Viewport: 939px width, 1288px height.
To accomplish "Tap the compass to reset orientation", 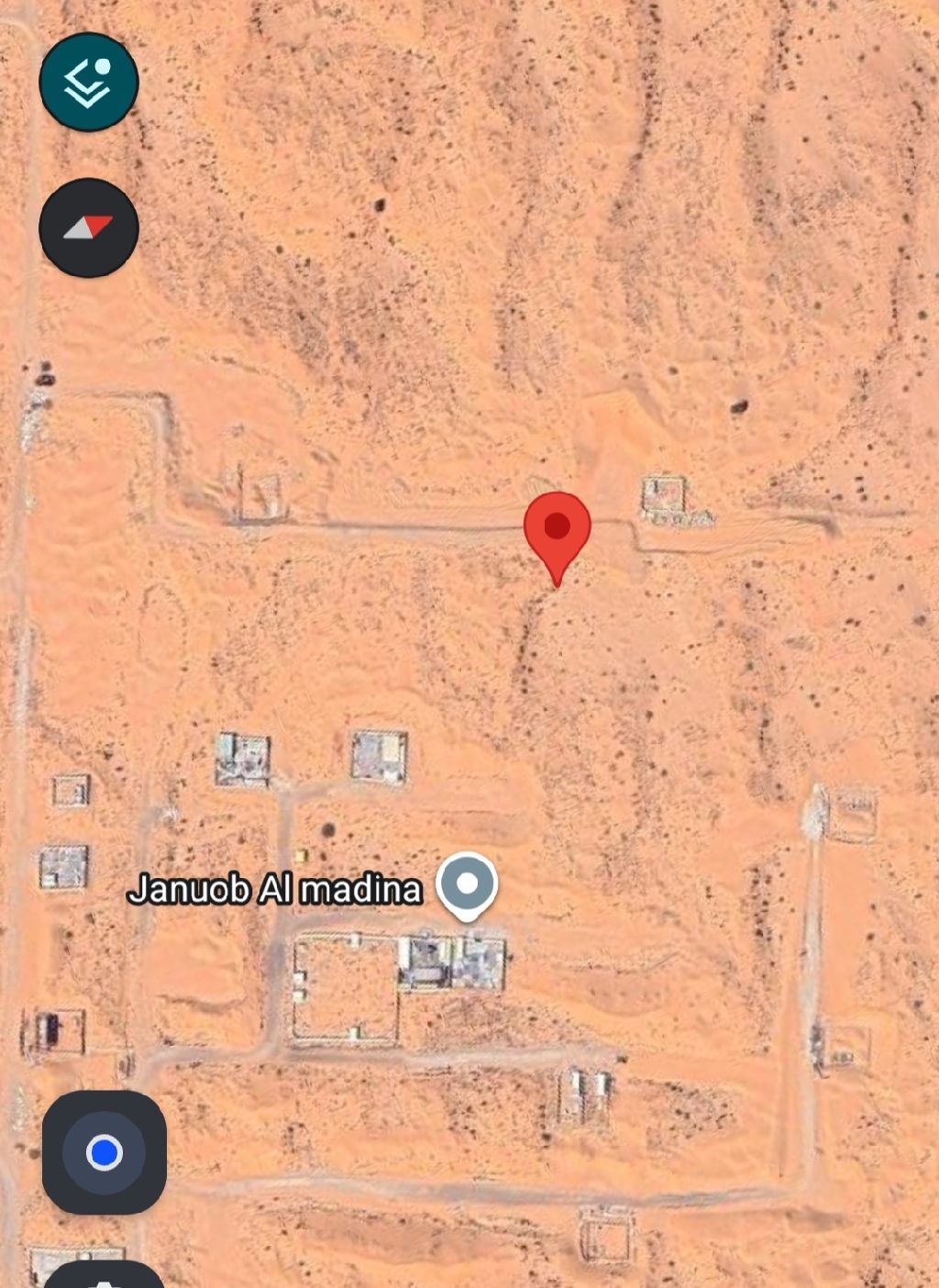I will pyautogui.click(x=89, y=228).
